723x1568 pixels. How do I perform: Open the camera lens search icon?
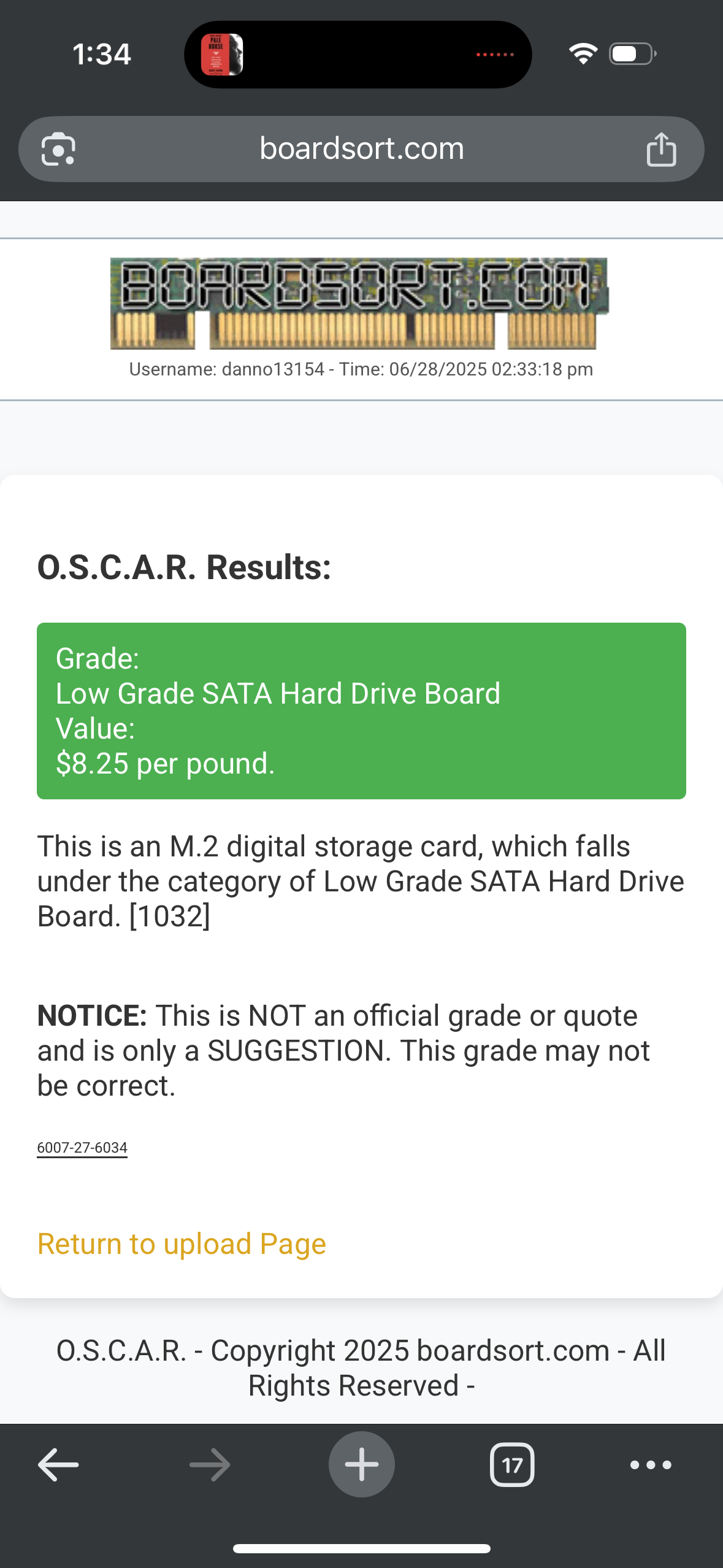click(58, 149)
